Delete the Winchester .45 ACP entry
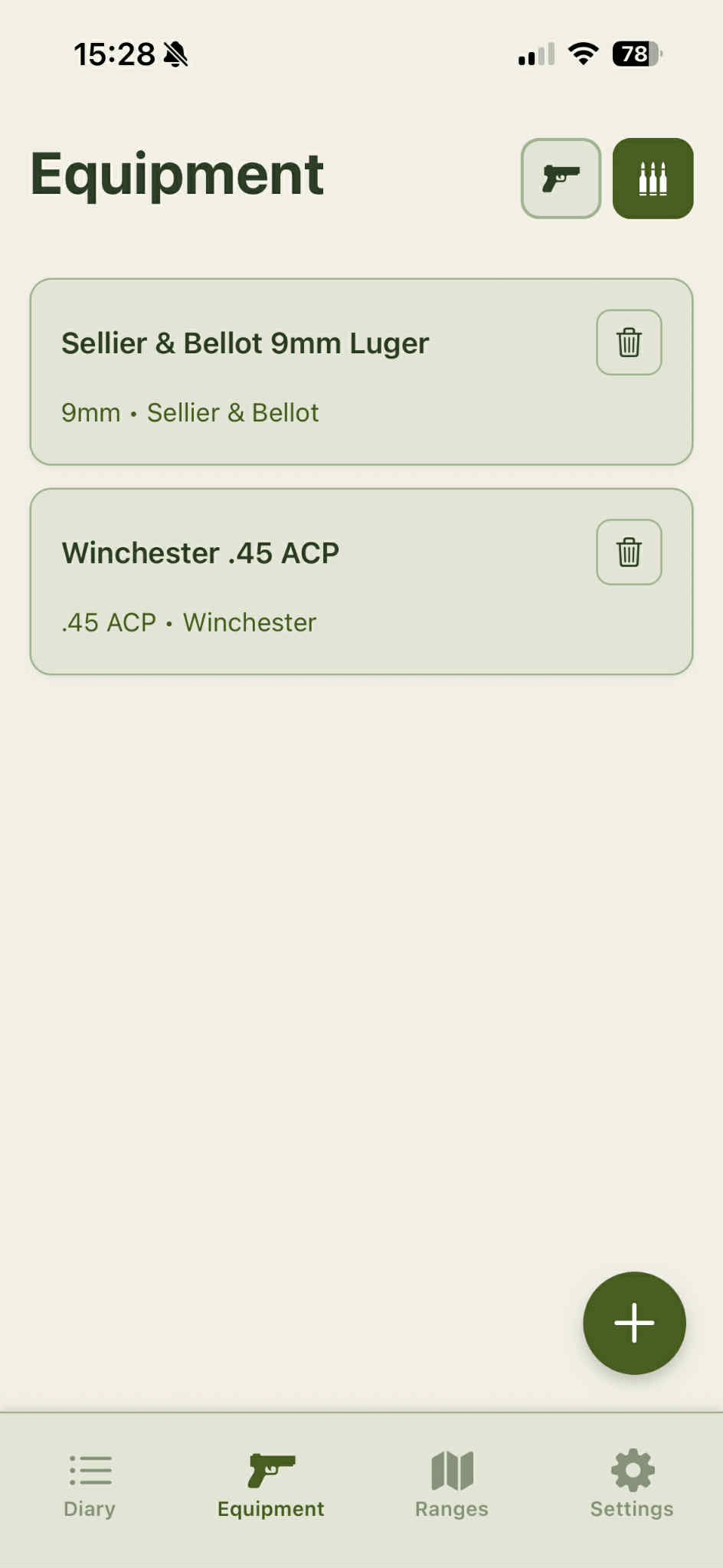723x1568 pixels. 629,553
